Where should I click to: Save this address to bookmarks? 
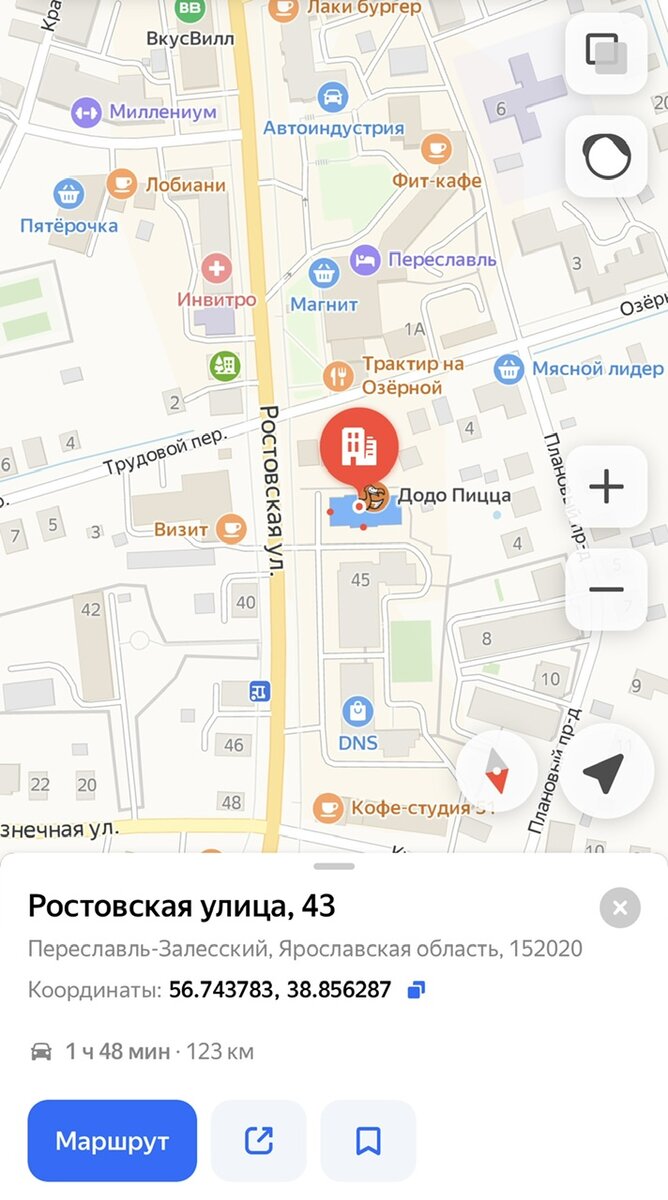368,1141
